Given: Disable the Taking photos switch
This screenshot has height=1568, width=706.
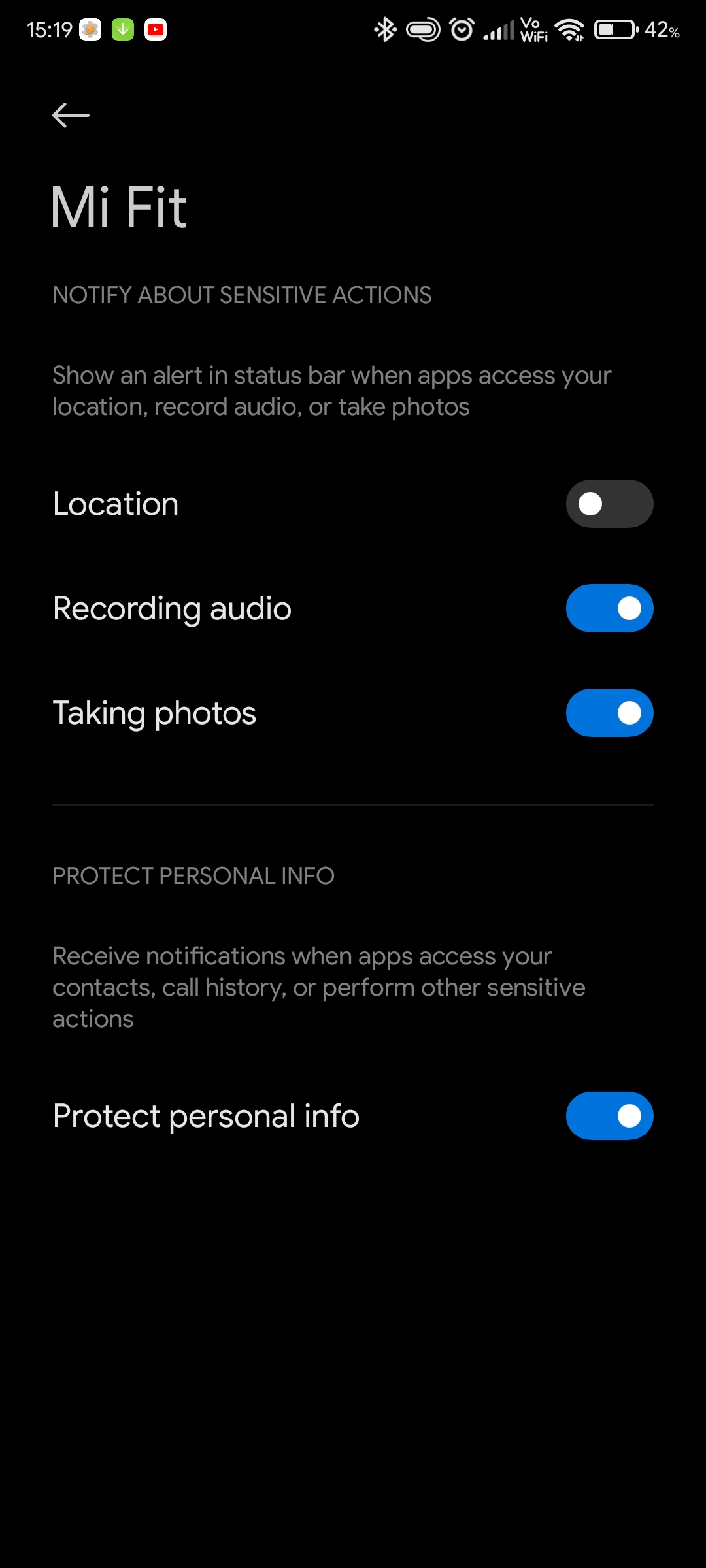Looking at the screenshot, I should click(x=609, y=713).
